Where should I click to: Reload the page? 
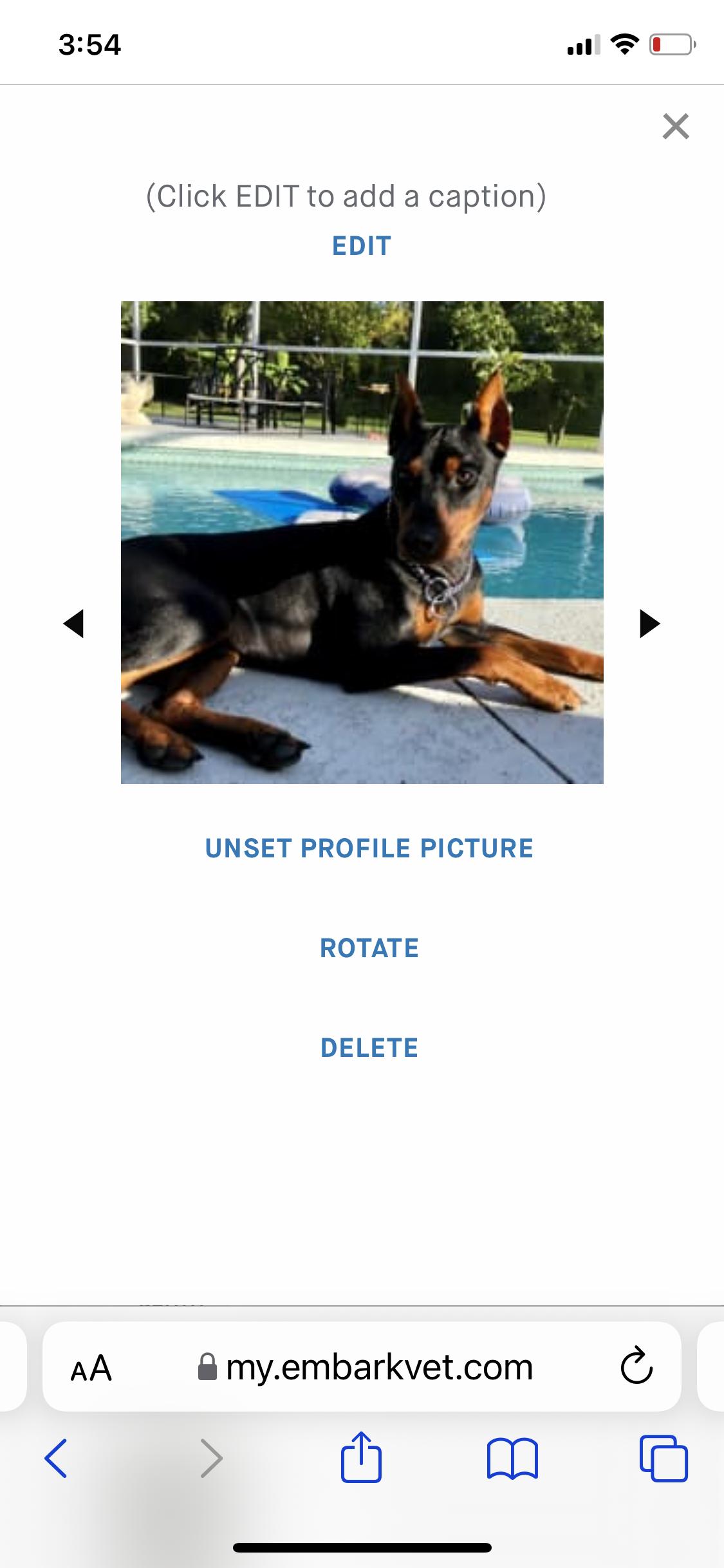point(636,1367)
